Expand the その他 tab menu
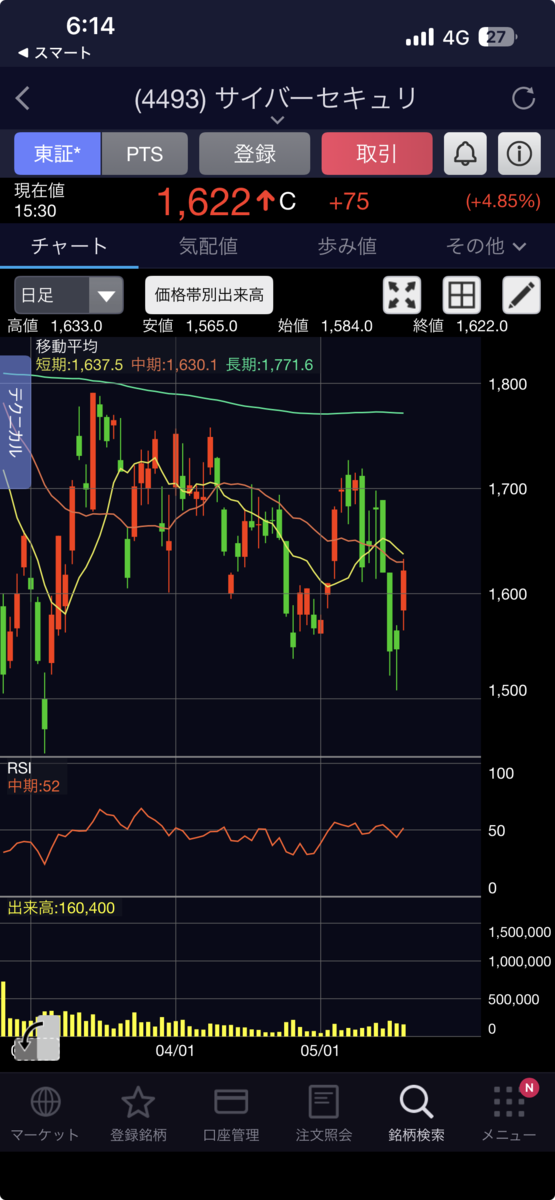The width and height of the screenshot is (555, 1200). [x=486, y=246]
